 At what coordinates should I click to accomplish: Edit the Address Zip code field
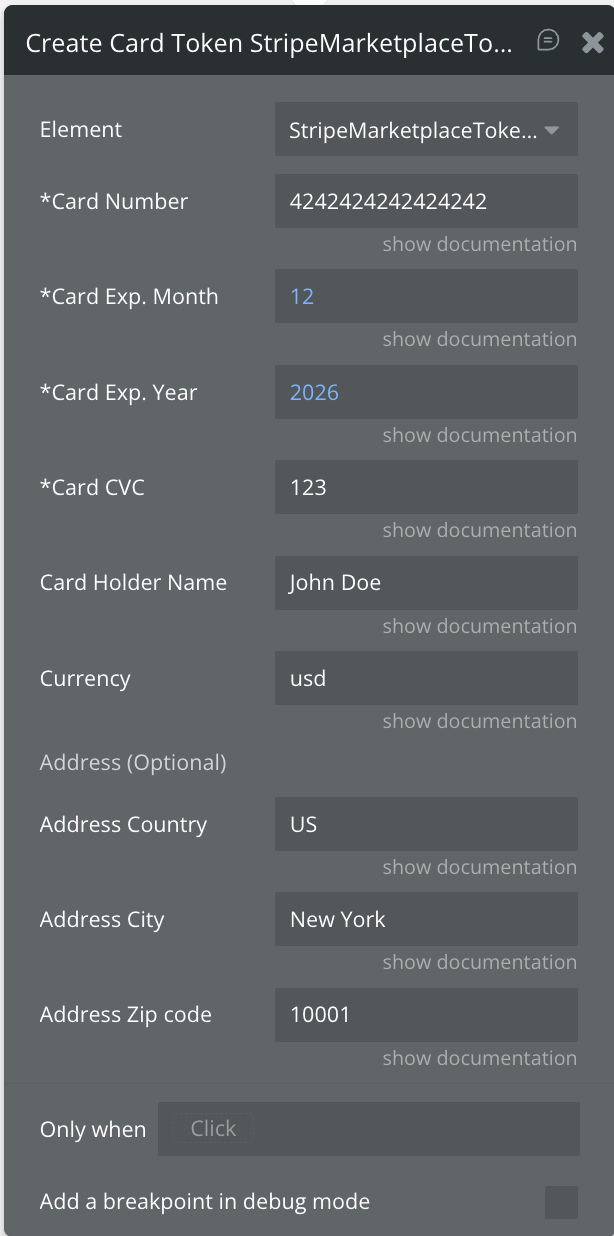click(x=426, y=1015)
